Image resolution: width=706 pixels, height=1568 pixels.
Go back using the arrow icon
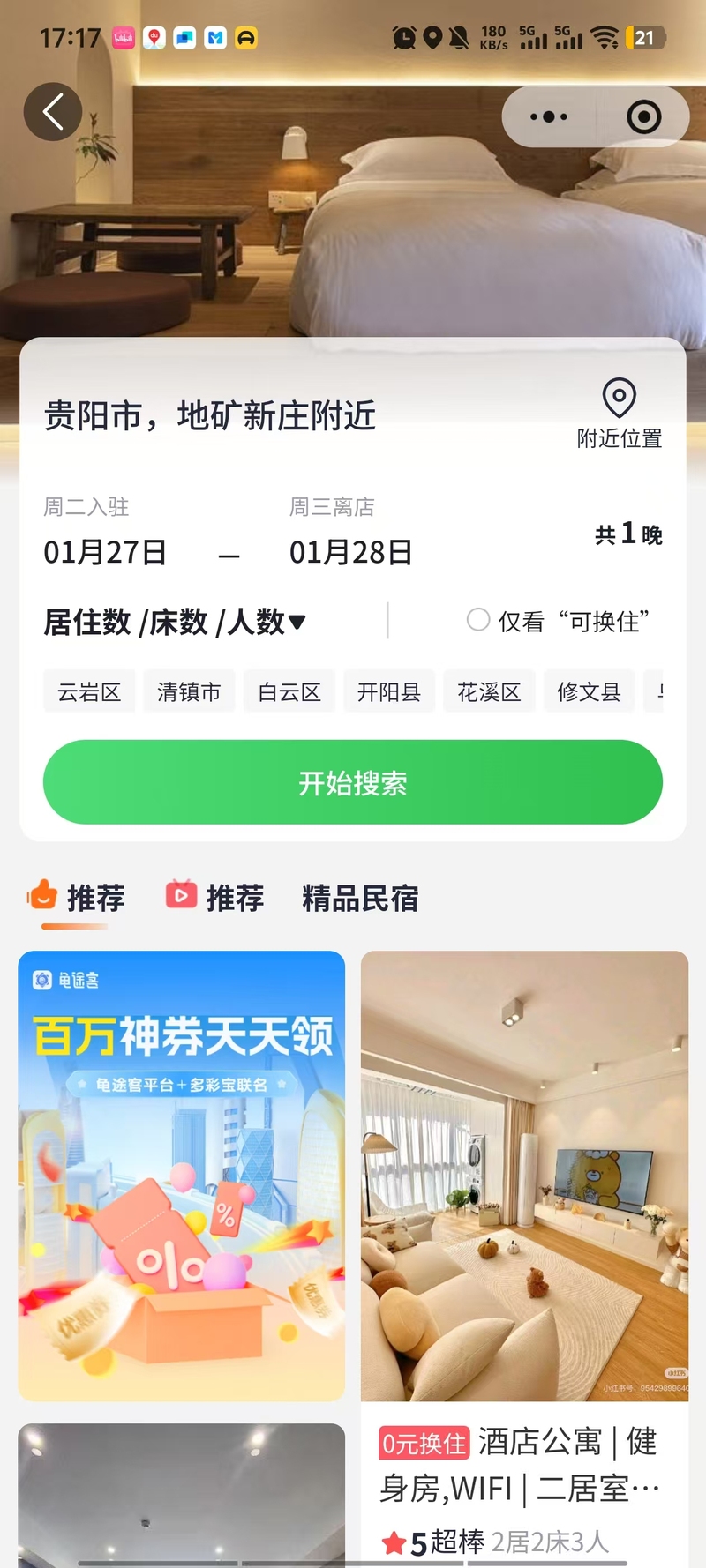pos(53,112)
